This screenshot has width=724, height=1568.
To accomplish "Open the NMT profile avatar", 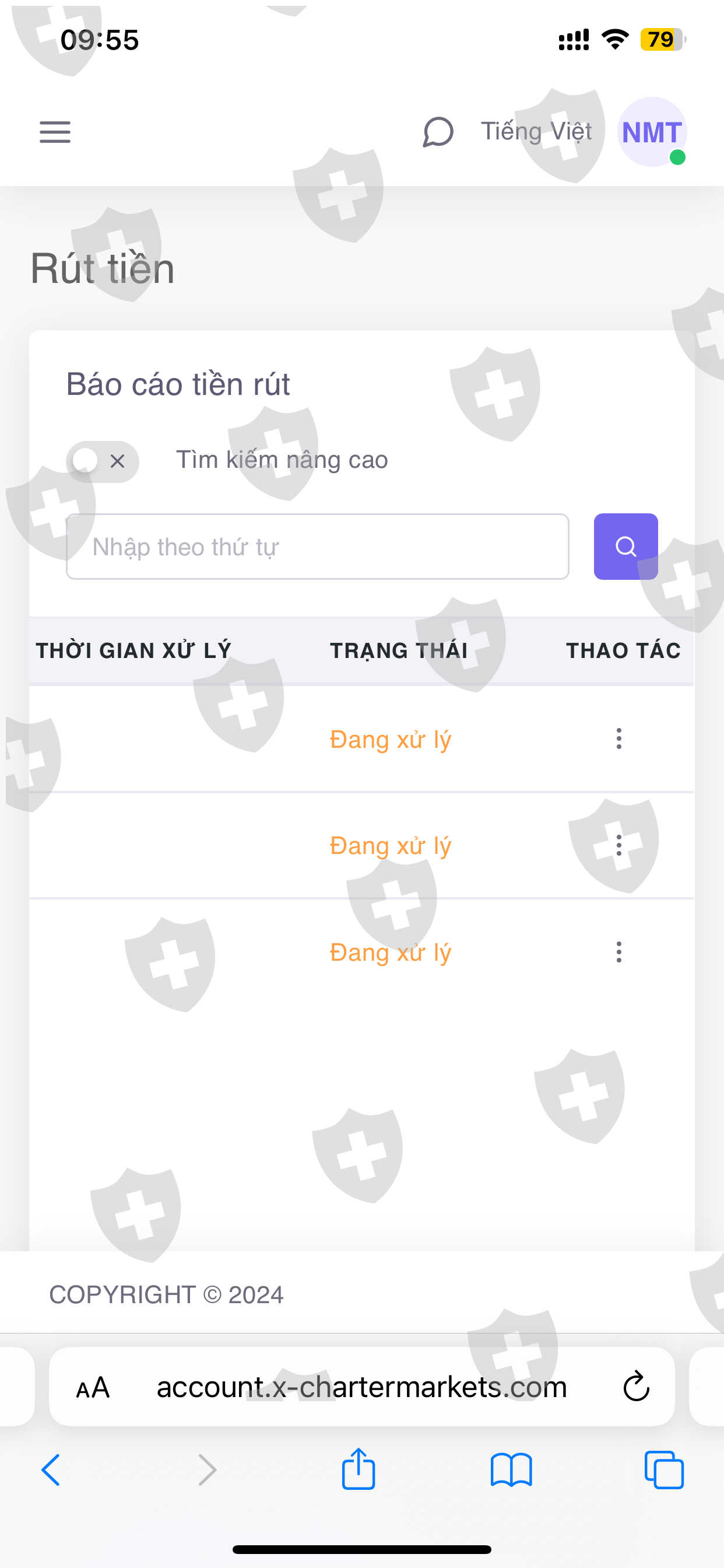I will pyautogui.click(x=652, y=132).
